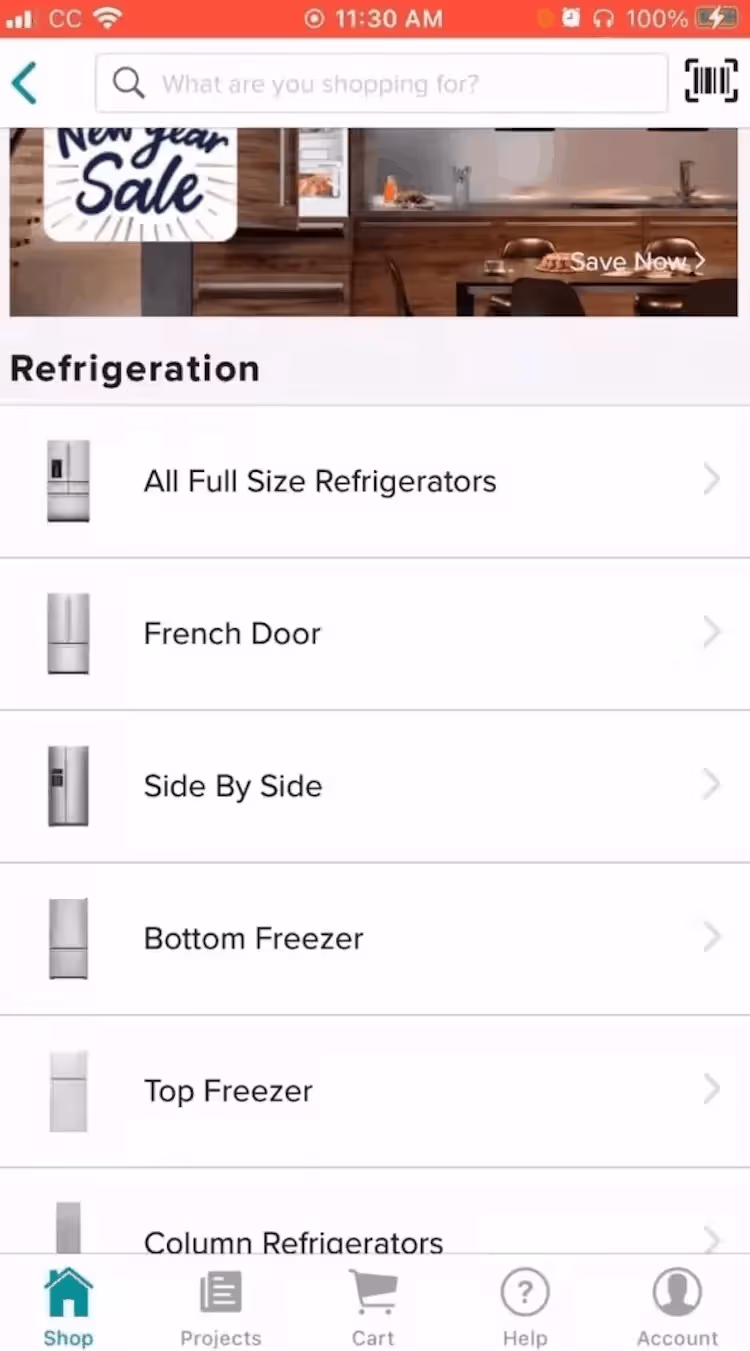Switch to the Projects tab
The height and width of the screenshot is (1351, 750).
pos(220,1307)
